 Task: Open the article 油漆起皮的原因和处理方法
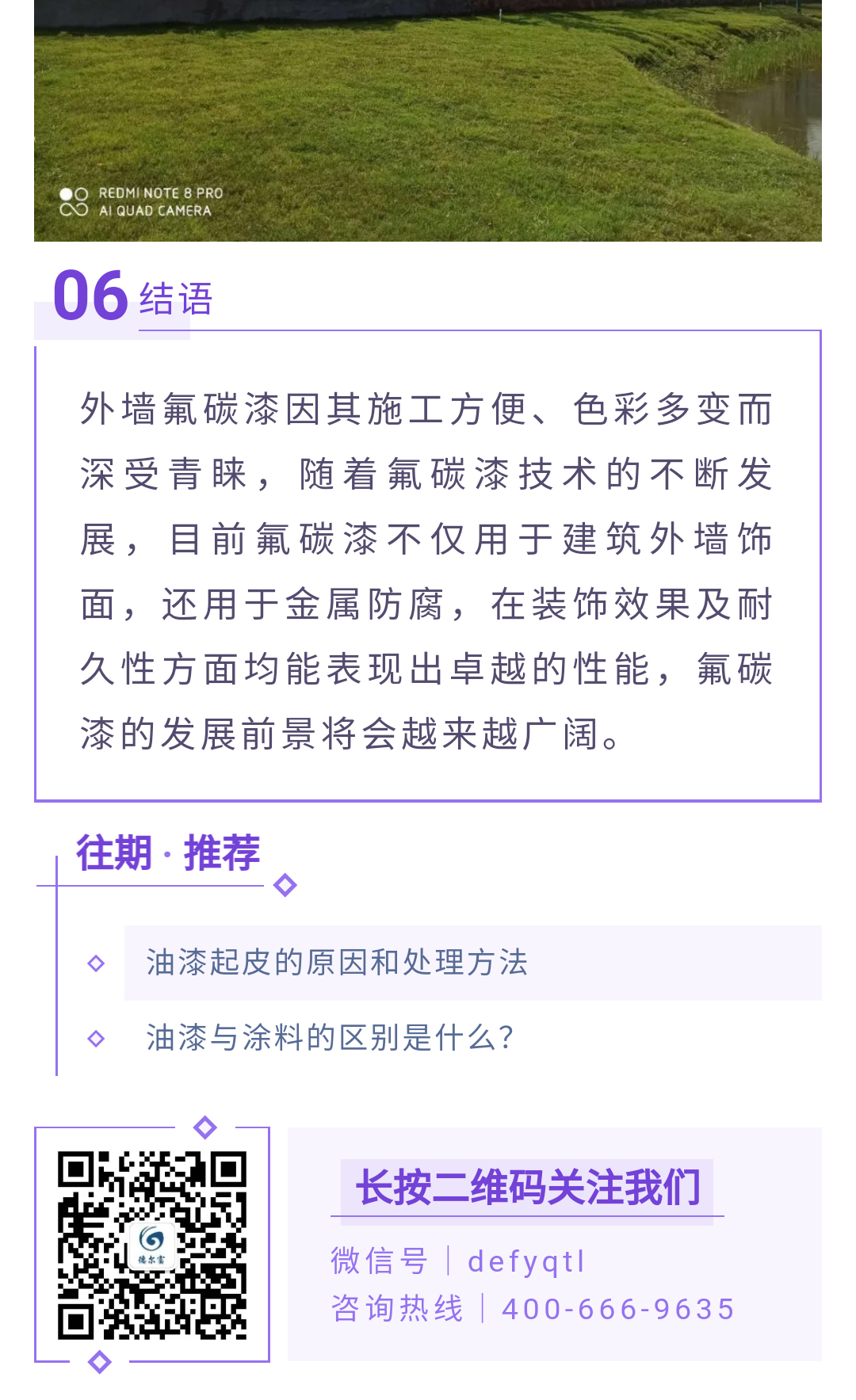click(337, 963)
